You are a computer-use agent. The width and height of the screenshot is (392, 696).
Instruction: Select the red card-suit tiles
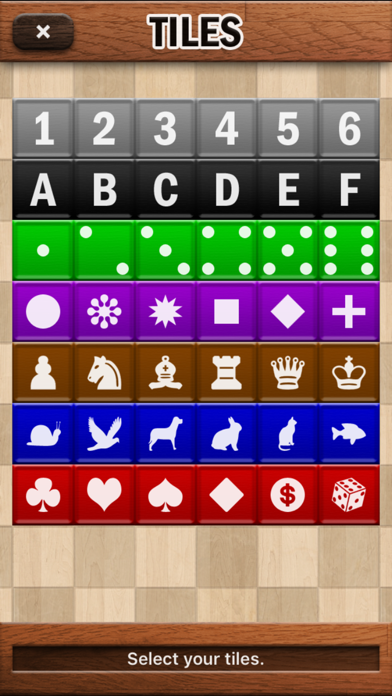click(x=196, y=494)
